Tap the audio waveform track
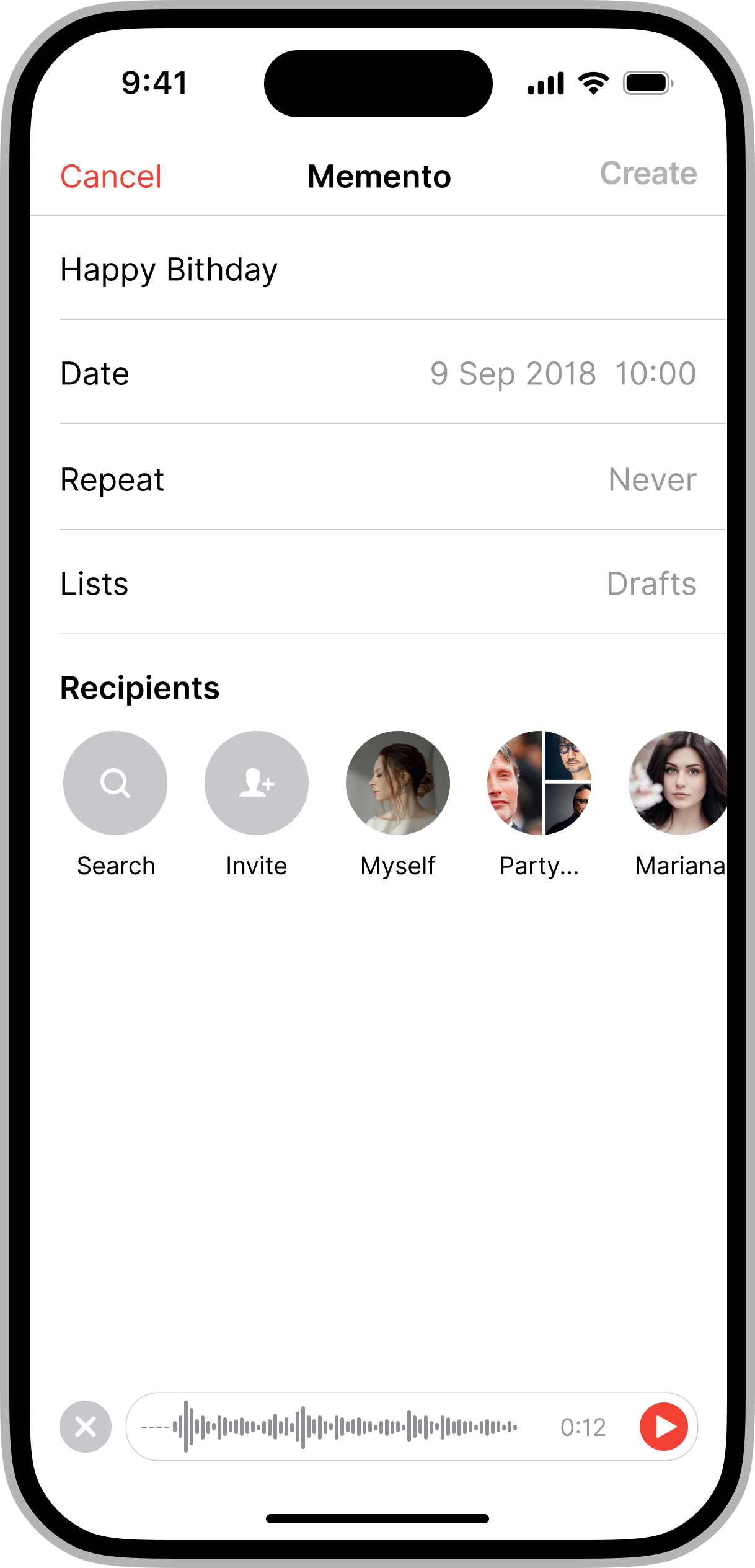 (x=329, y=1427)
